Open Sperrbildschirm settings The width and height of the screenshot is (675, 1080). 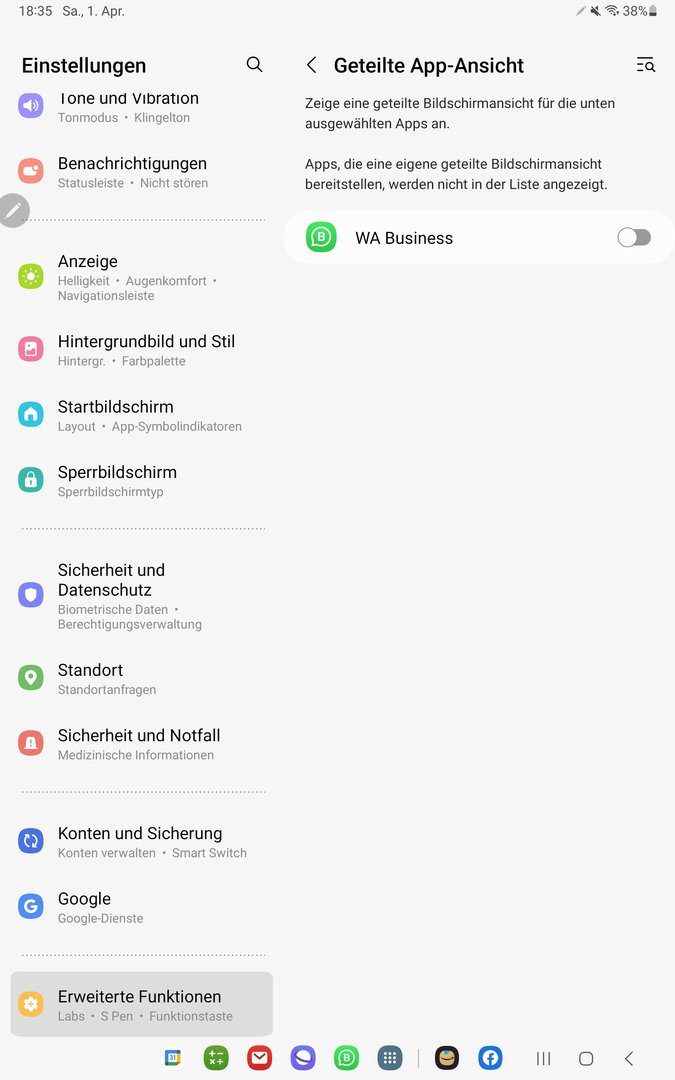[x=117, y=481]
